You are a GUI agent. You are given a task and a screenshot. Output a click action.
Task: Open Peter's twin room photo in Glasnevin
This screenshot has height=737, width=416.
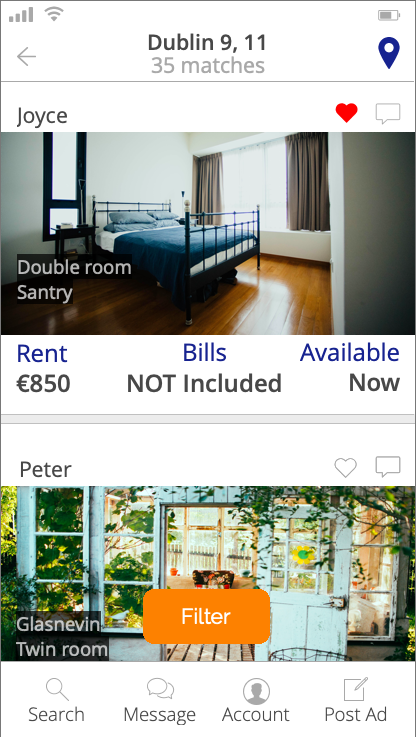(208, 573)
